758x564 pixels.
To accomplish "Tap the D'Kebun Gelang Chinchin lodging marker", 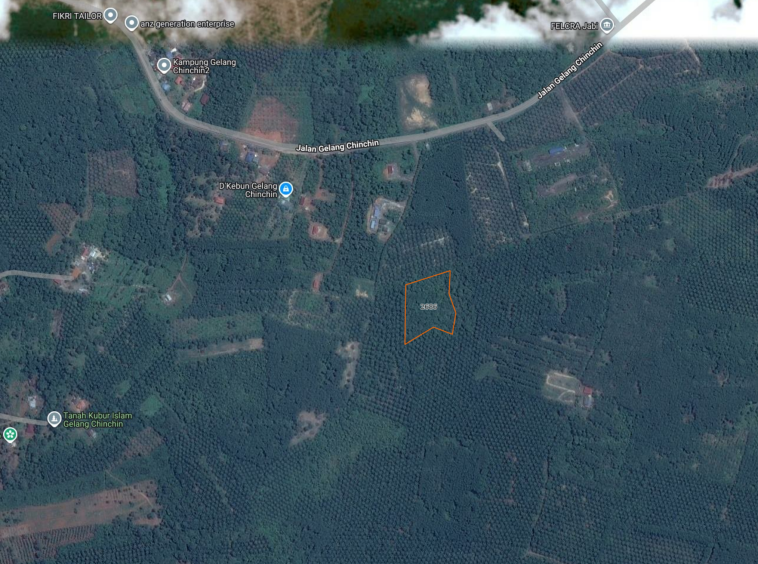I will click(x=286, y=189).
